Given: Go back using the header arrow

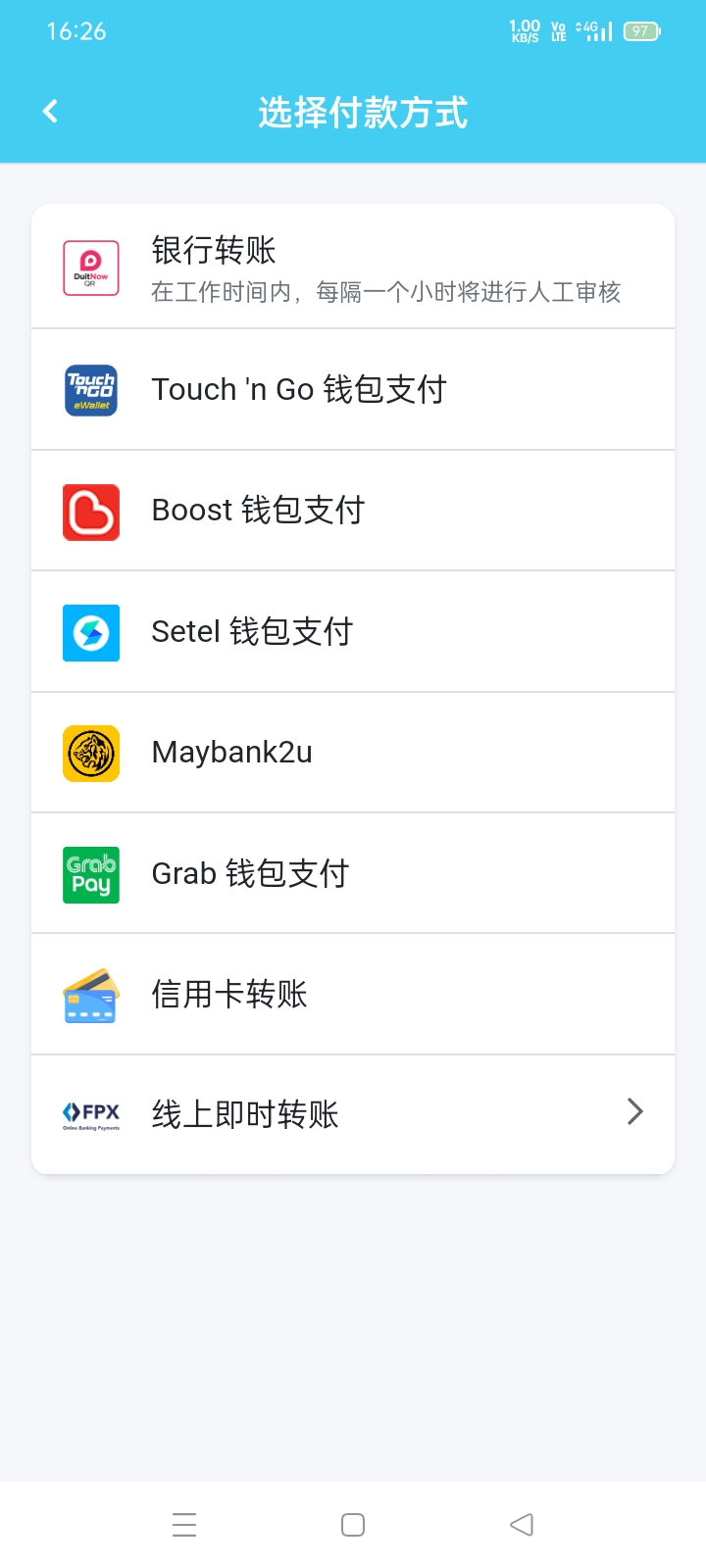Looking at the screenshot, I should (x=50, y=111).
